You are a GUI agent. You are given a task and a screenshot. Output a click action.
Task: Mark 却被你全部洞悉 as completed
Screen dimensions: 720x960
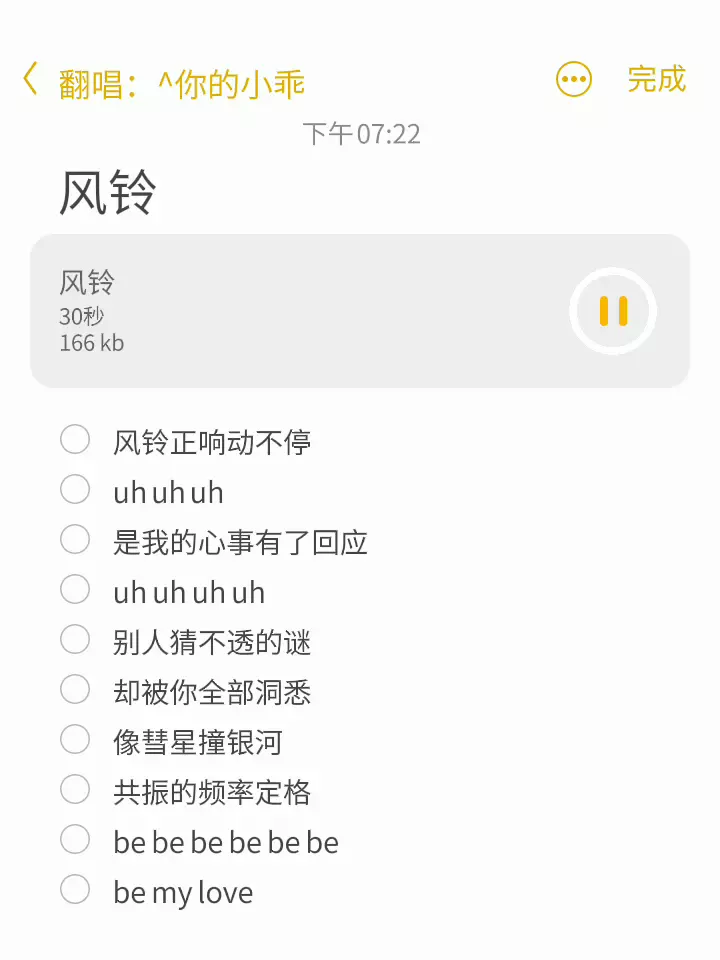[x=75, y=689]
